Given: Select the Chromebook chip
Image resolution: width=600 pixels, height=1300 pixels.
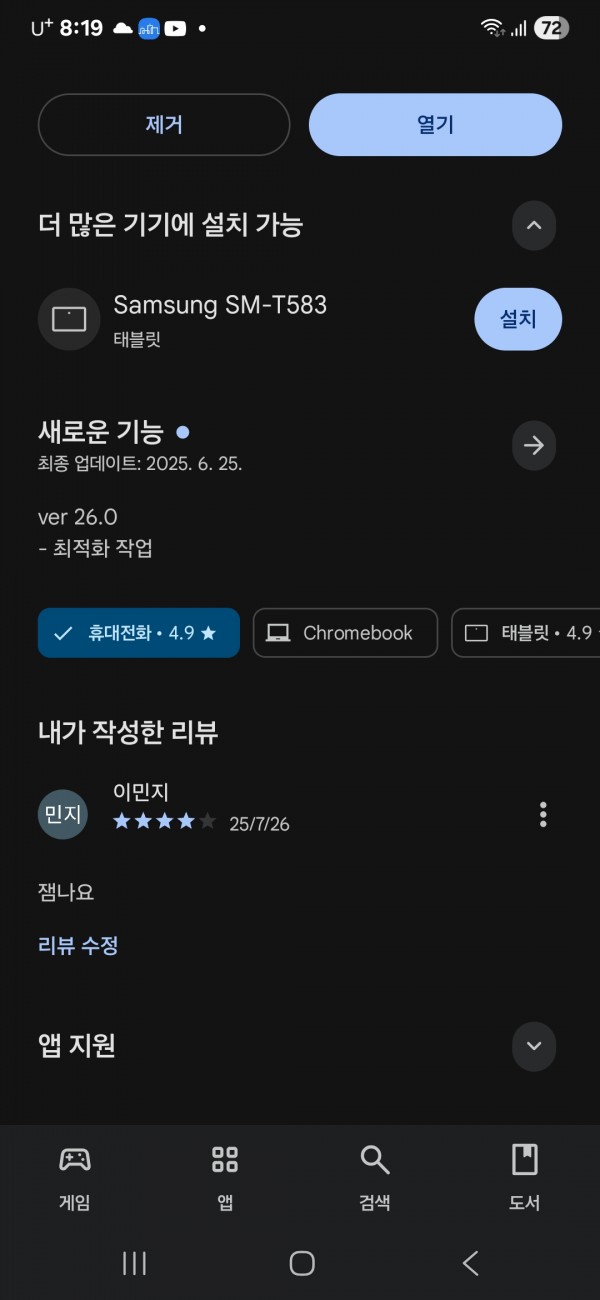Looking at the screenshot, I should (x=345, y=633).
